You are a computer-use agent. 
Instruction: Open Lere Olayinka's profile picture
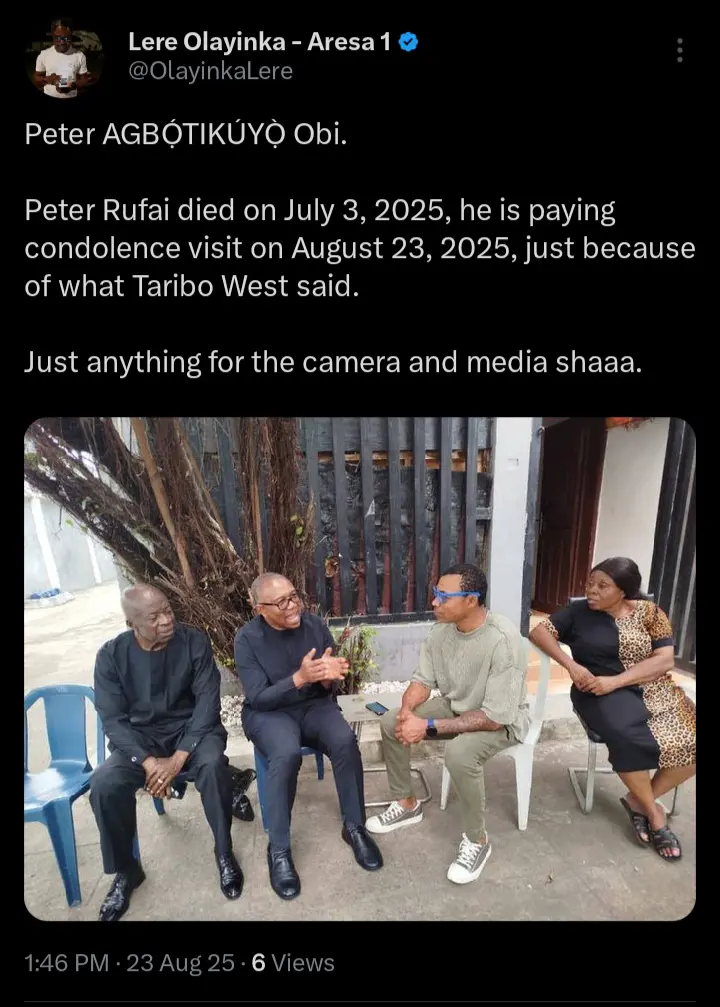(62, 60)
